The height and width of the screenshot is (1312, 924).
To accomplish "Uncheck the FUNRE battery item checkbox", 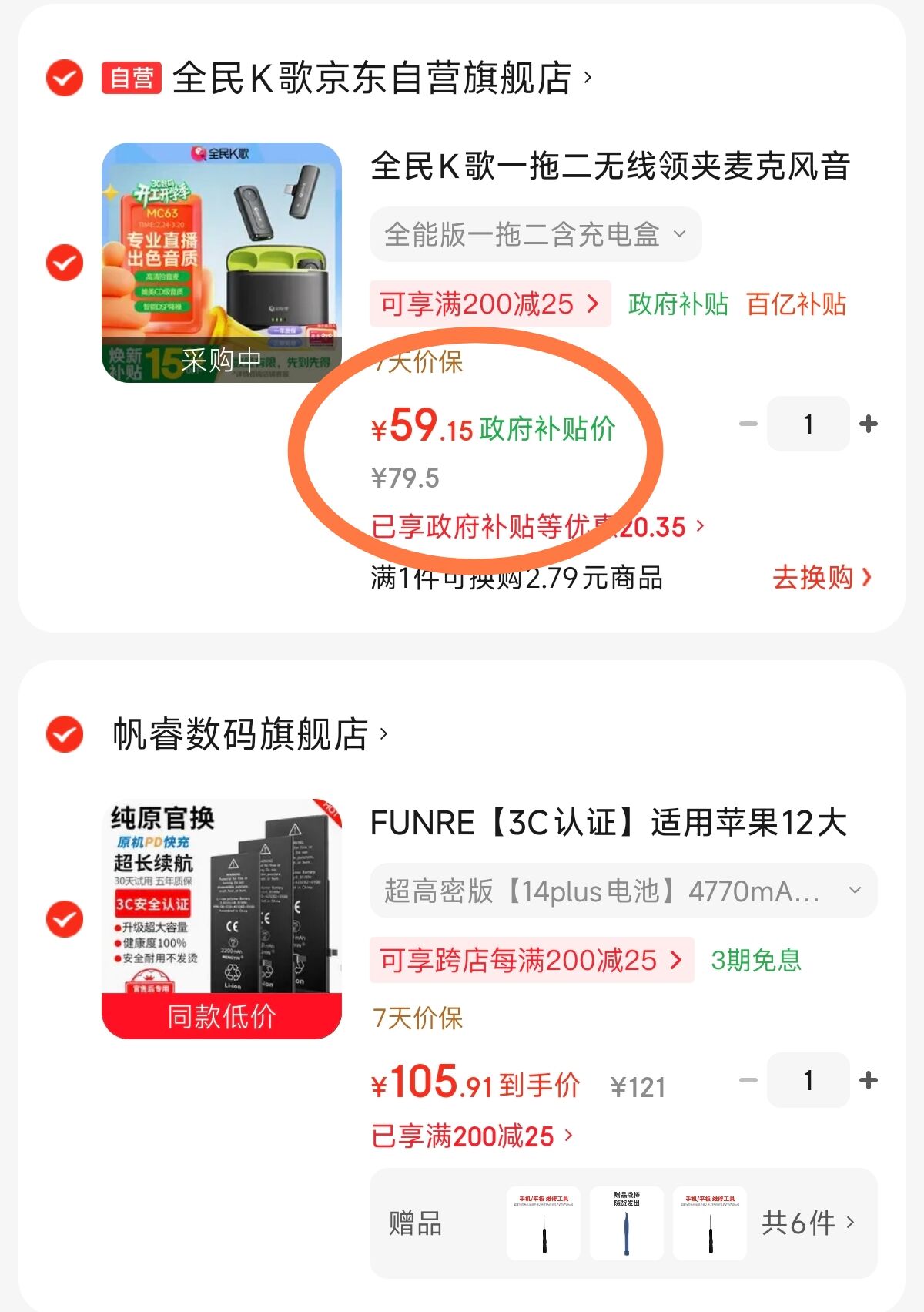I will click(x=65, y=919).
